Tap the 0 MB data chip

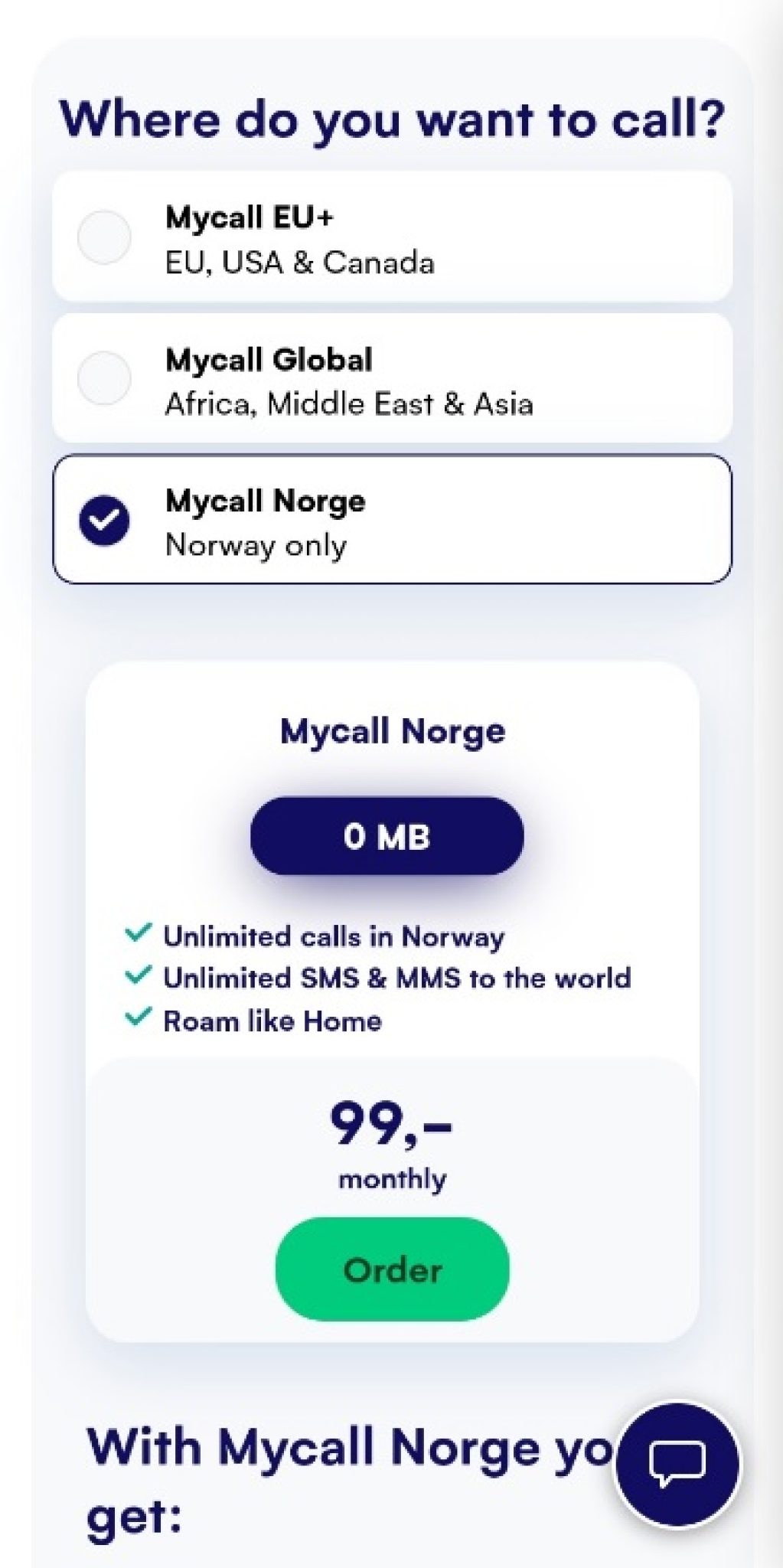[x=387, y=836]
